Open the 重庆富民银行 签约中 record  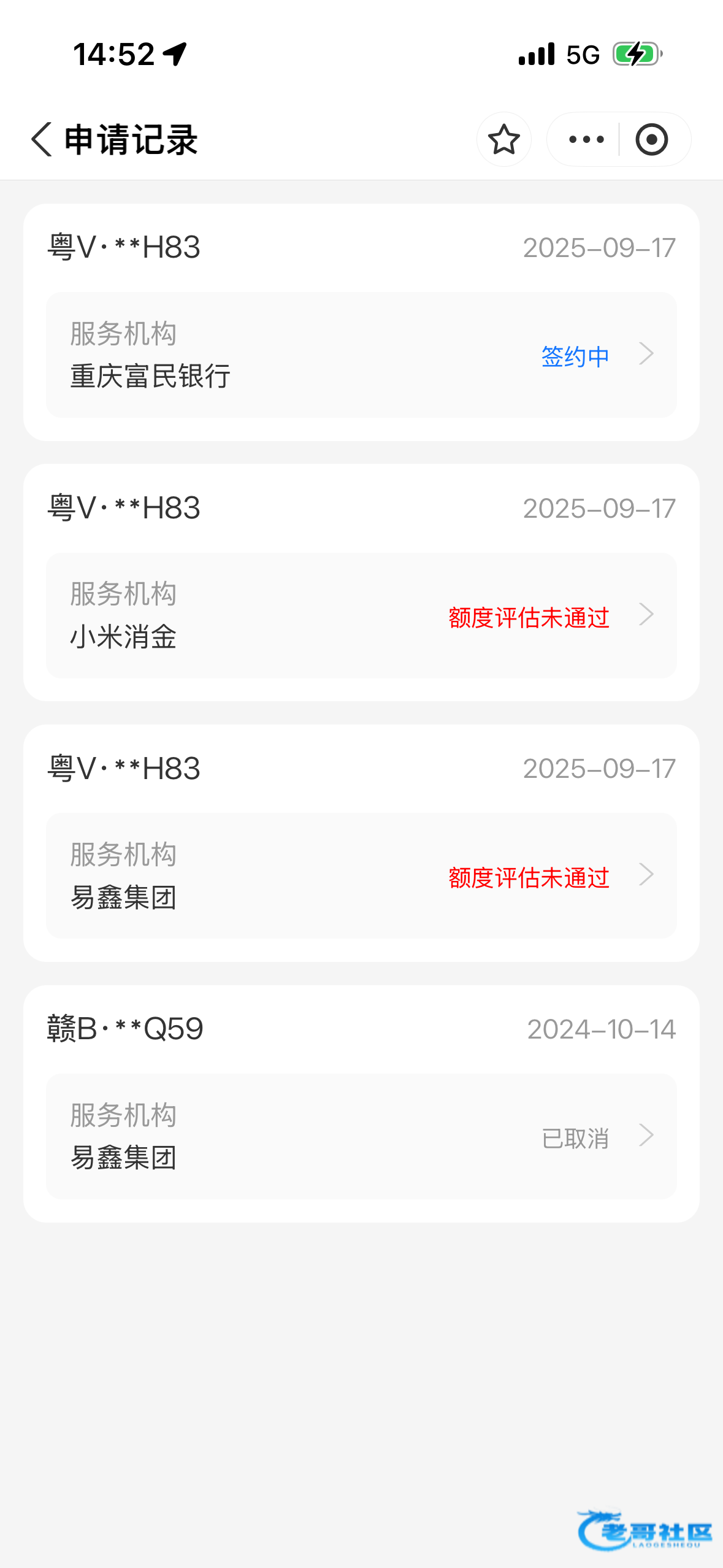361,355
